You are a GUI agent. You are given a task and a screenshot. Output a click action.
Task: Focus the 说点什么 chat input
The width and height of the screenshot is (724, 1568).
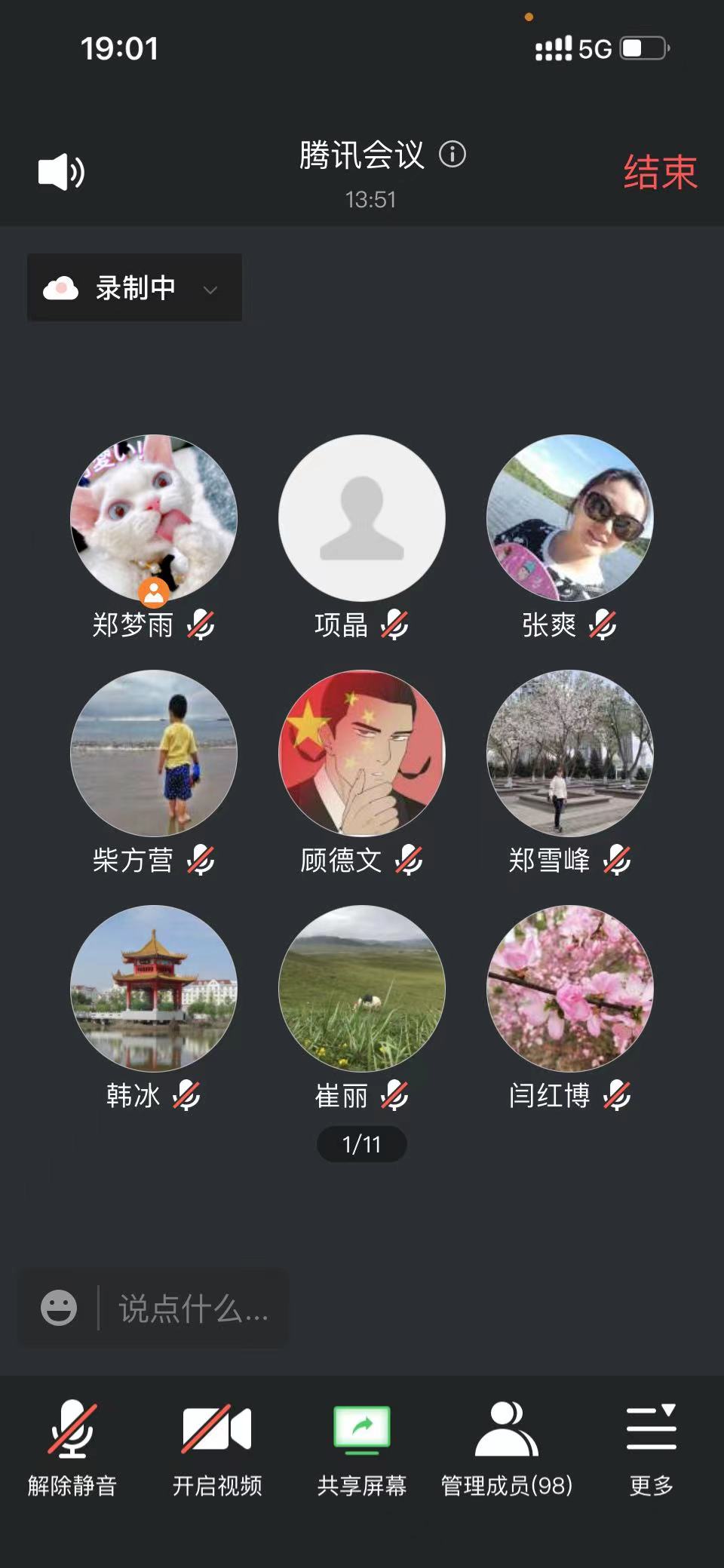[x=193, y=1309]
